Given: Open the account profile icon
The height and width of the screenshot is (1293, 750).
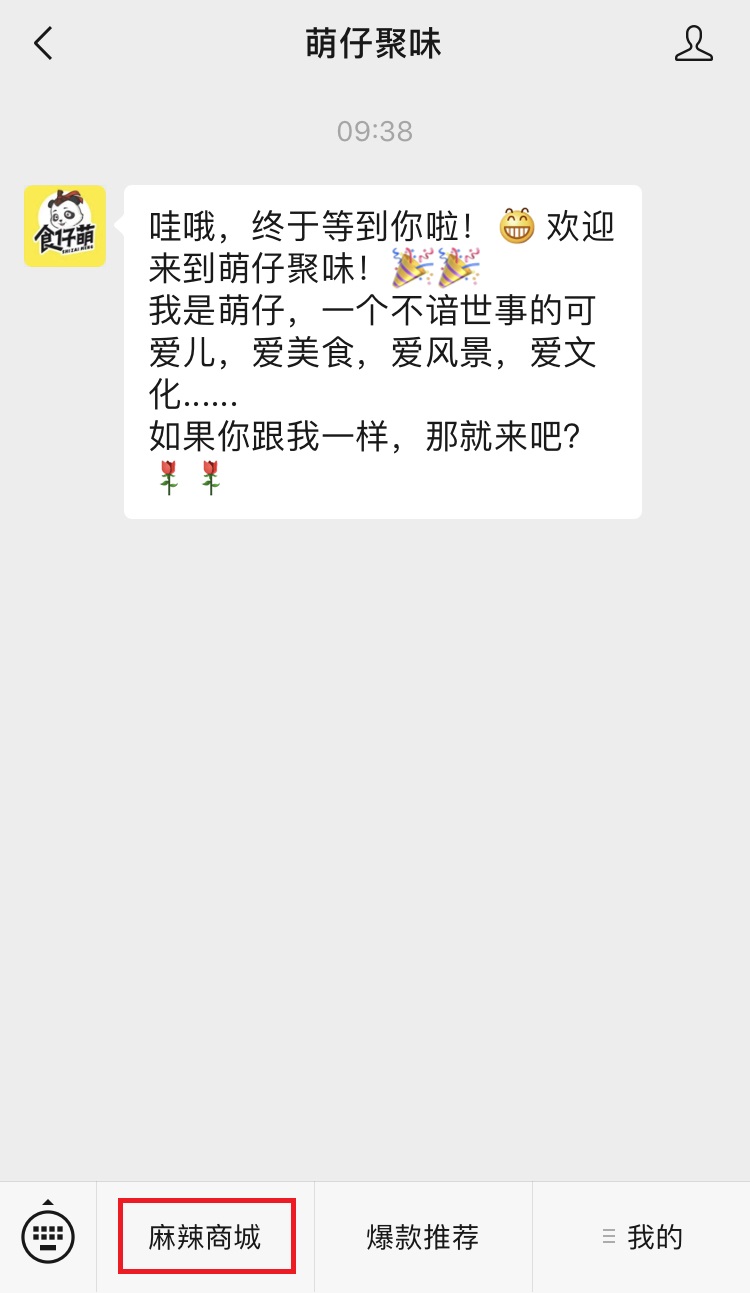Looking at the screenshot, I should (x=693, y=44).
